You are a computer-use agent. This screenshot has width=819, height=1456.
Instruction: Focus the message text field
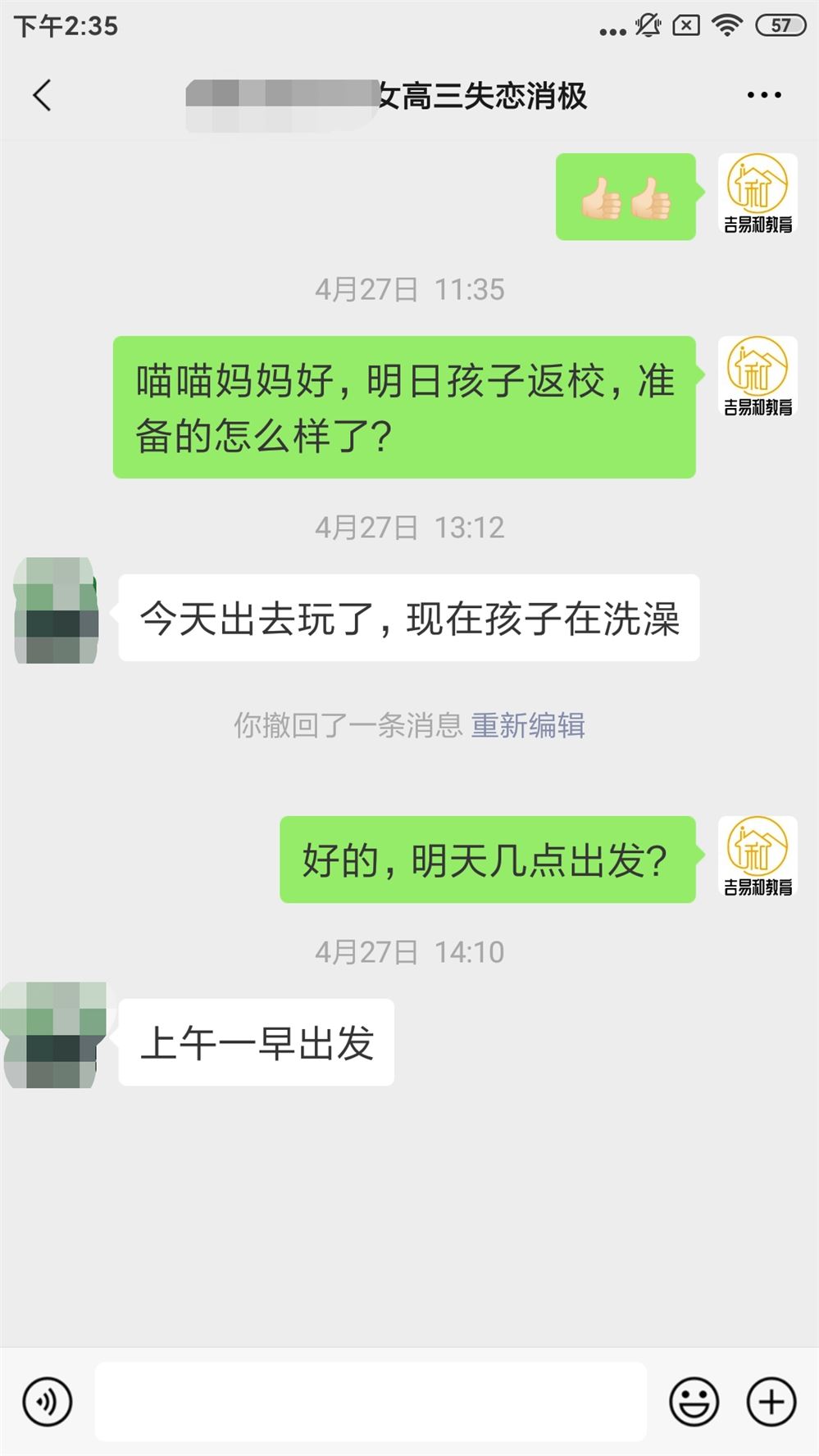pos(371,1402)
